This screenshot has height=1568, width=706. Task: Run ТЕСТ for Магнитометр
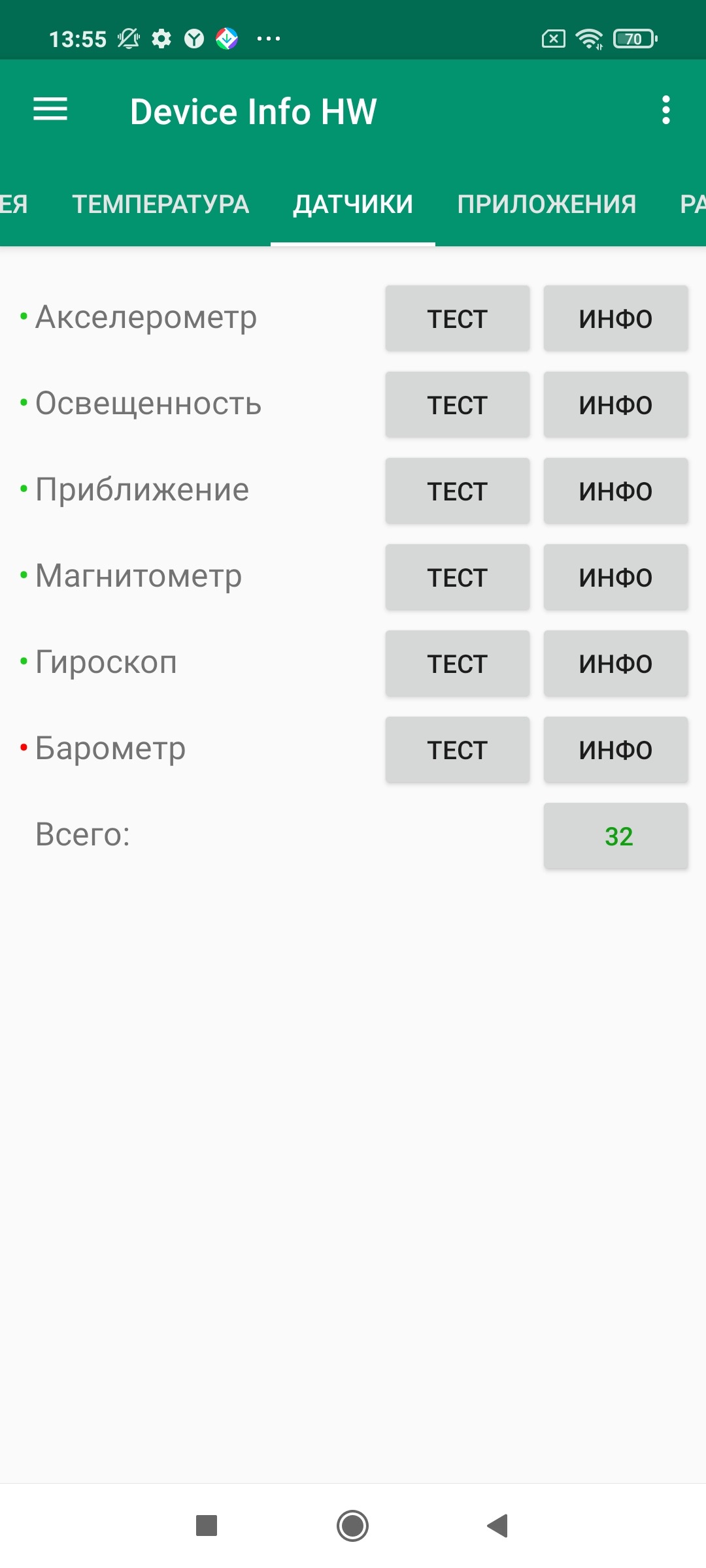click(x=457, y=578)
